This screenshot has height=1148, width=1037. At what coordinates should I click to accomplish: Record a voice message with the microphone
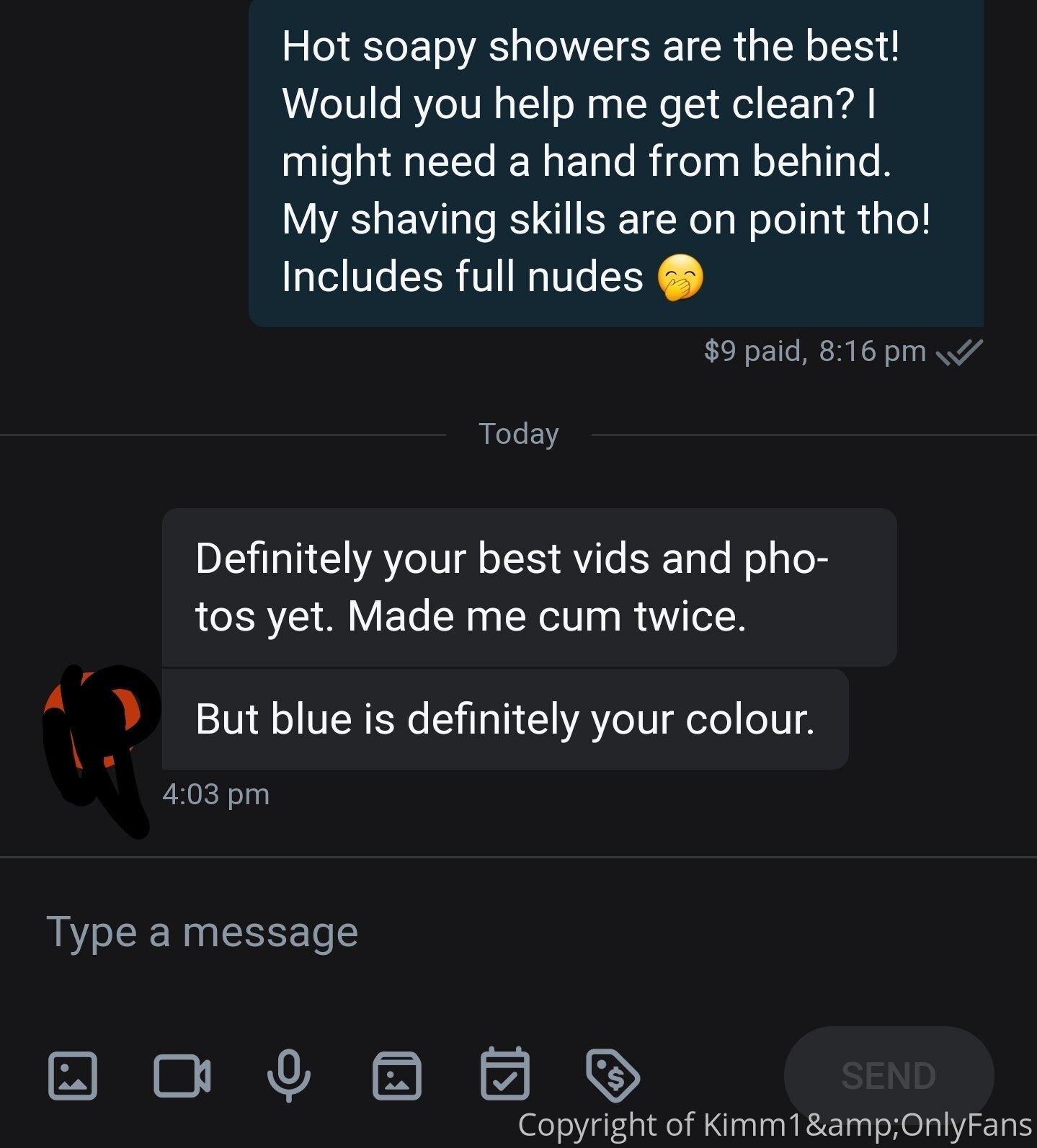coord(289,1076)
